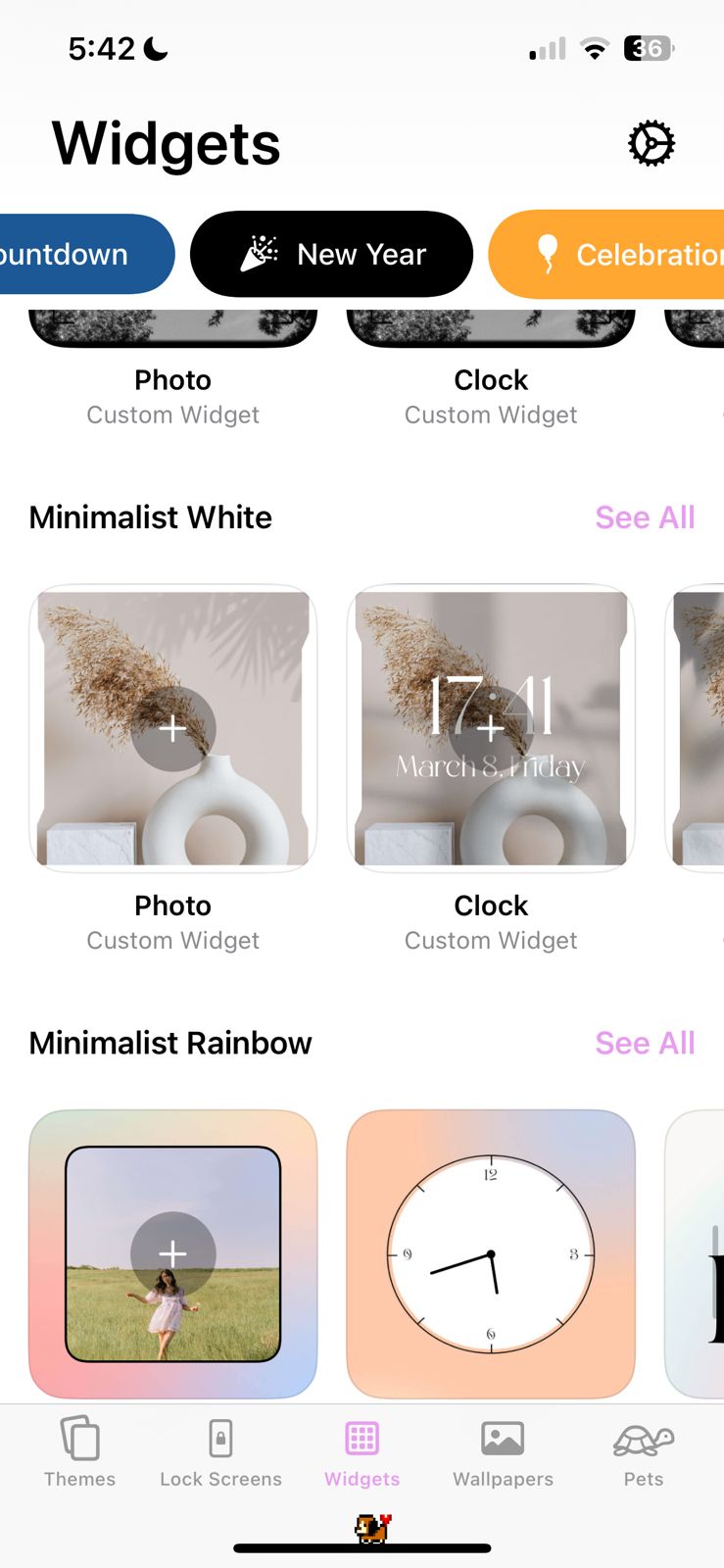Select the New Year category chip
Screen dimensions: 724x1568
click(331, 255)
